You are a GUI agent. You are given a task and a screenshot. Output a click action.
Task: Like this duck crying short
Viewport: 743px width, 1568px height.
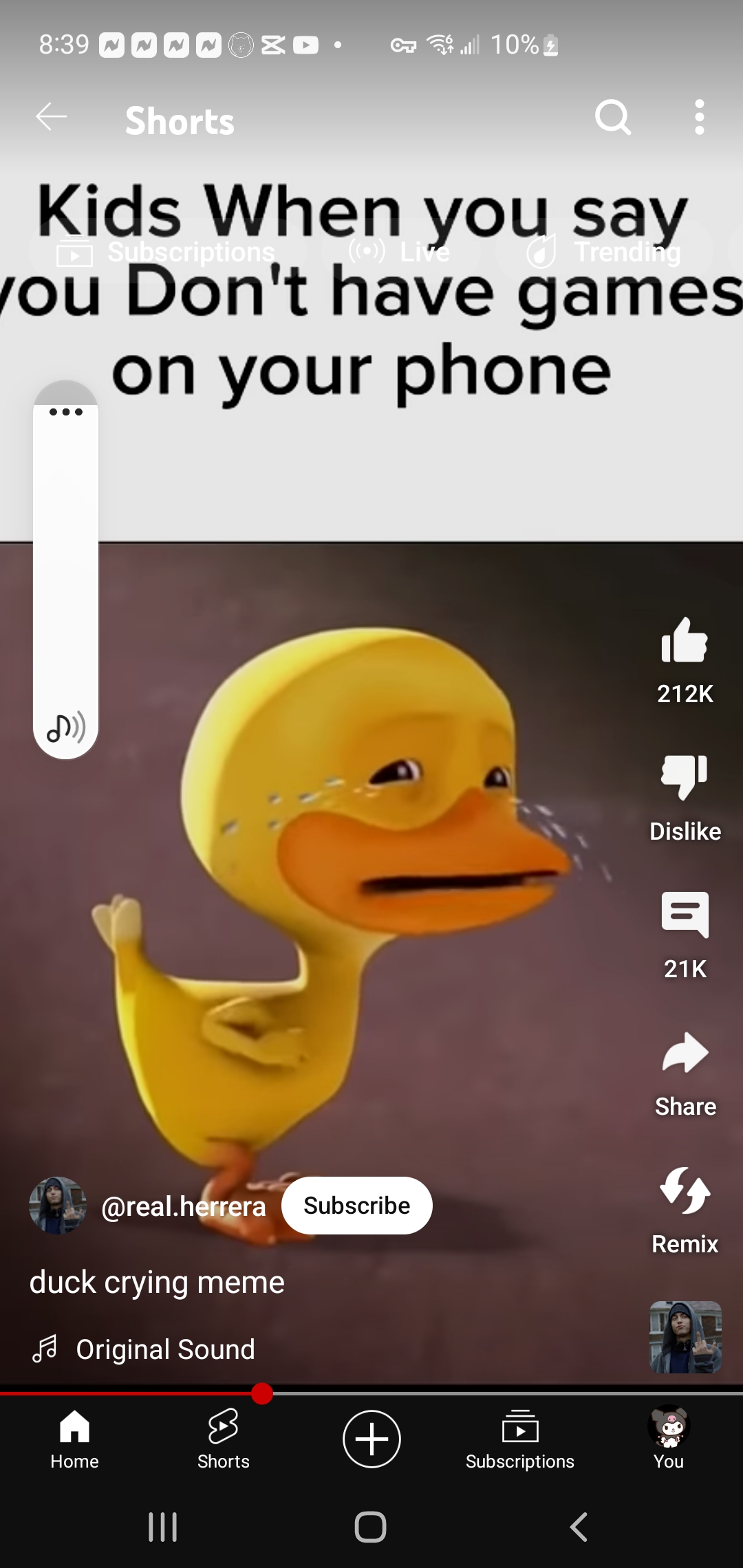(684, 641)
